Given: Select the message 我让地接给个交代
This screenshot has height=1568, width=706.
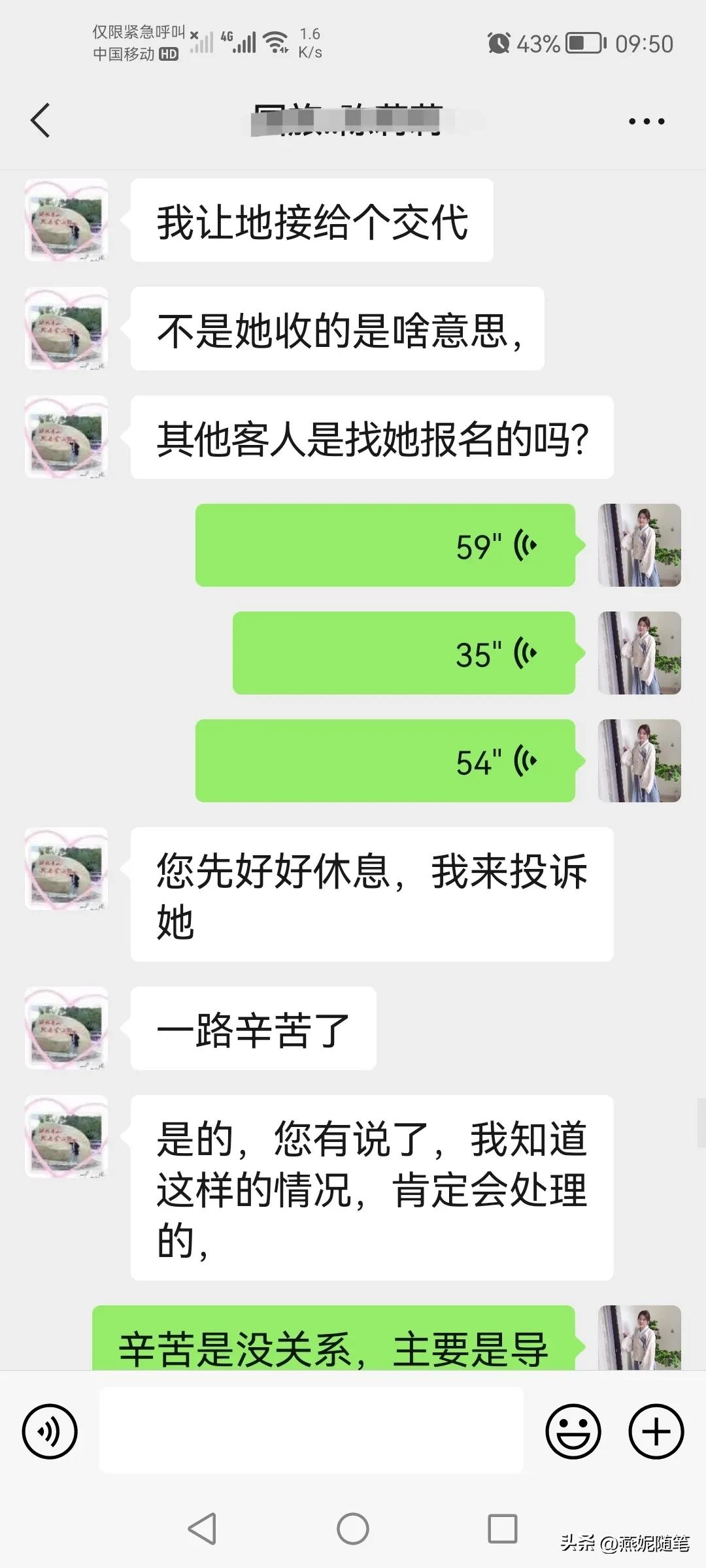Looking at the screenshot, I should (312, 222).
